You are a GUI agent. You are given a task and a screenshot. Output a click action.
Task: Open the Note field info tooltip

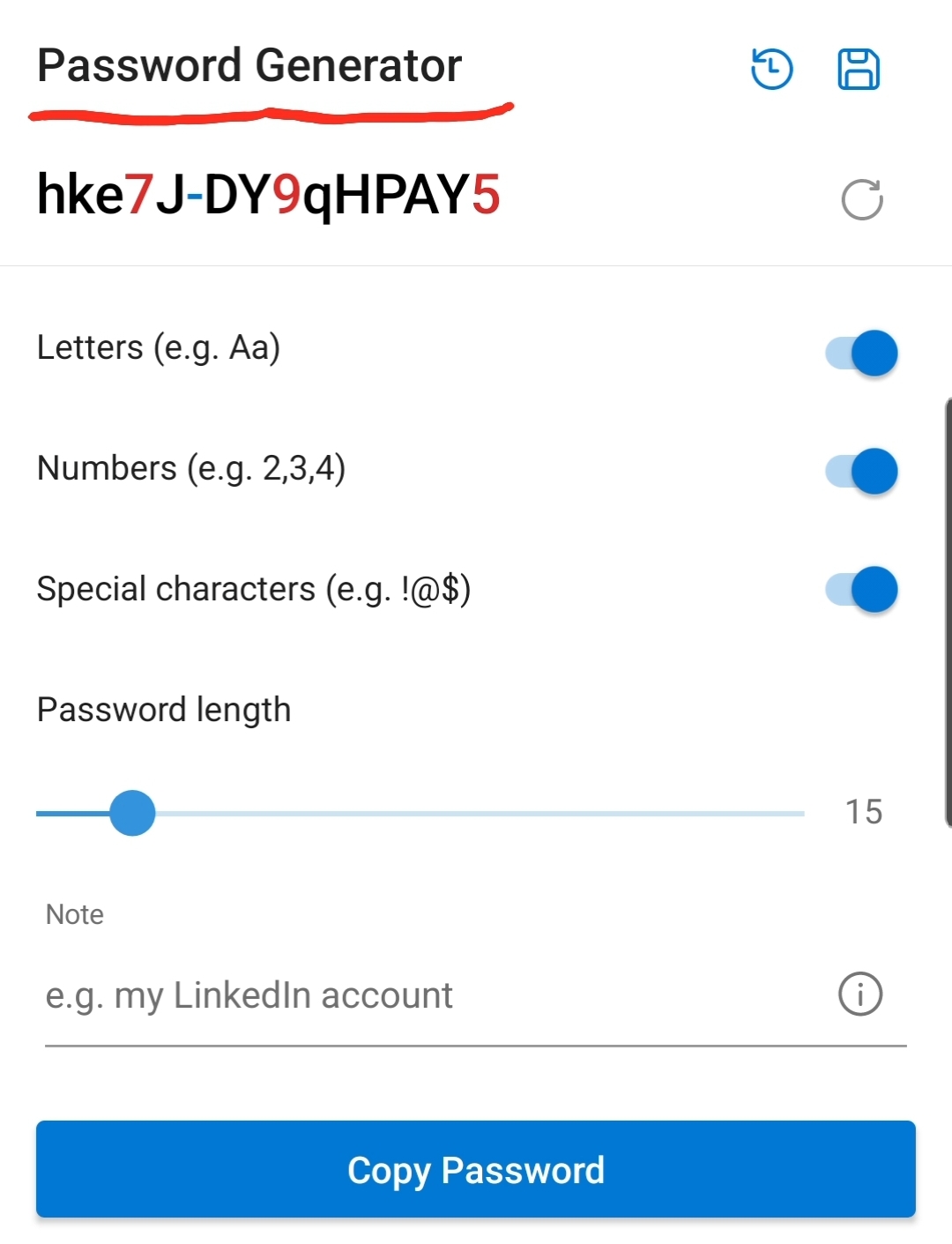(859, 994)
